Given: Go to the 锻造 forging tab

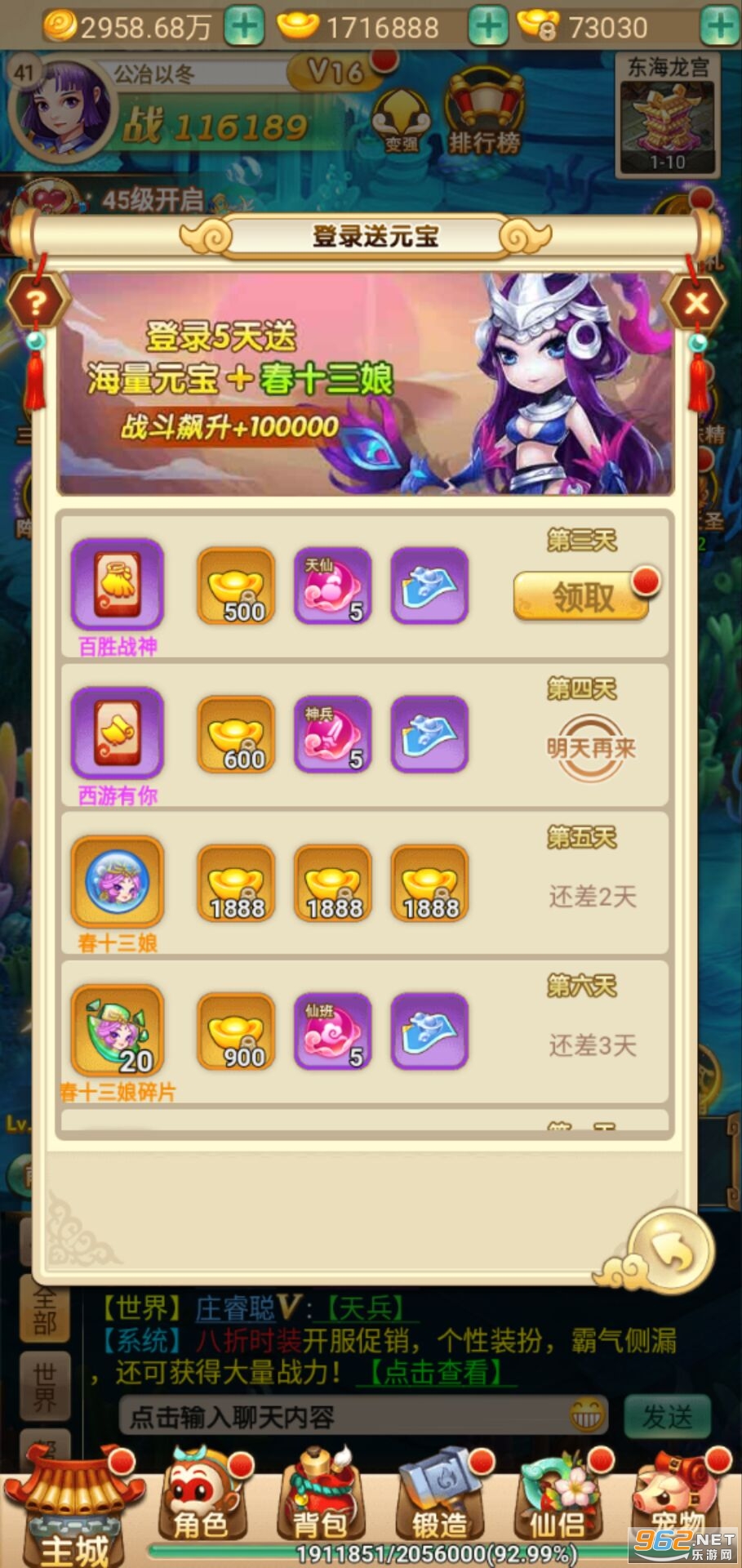Looking at the screenshot, I should pyautogui.click(x=441, y=1499).
